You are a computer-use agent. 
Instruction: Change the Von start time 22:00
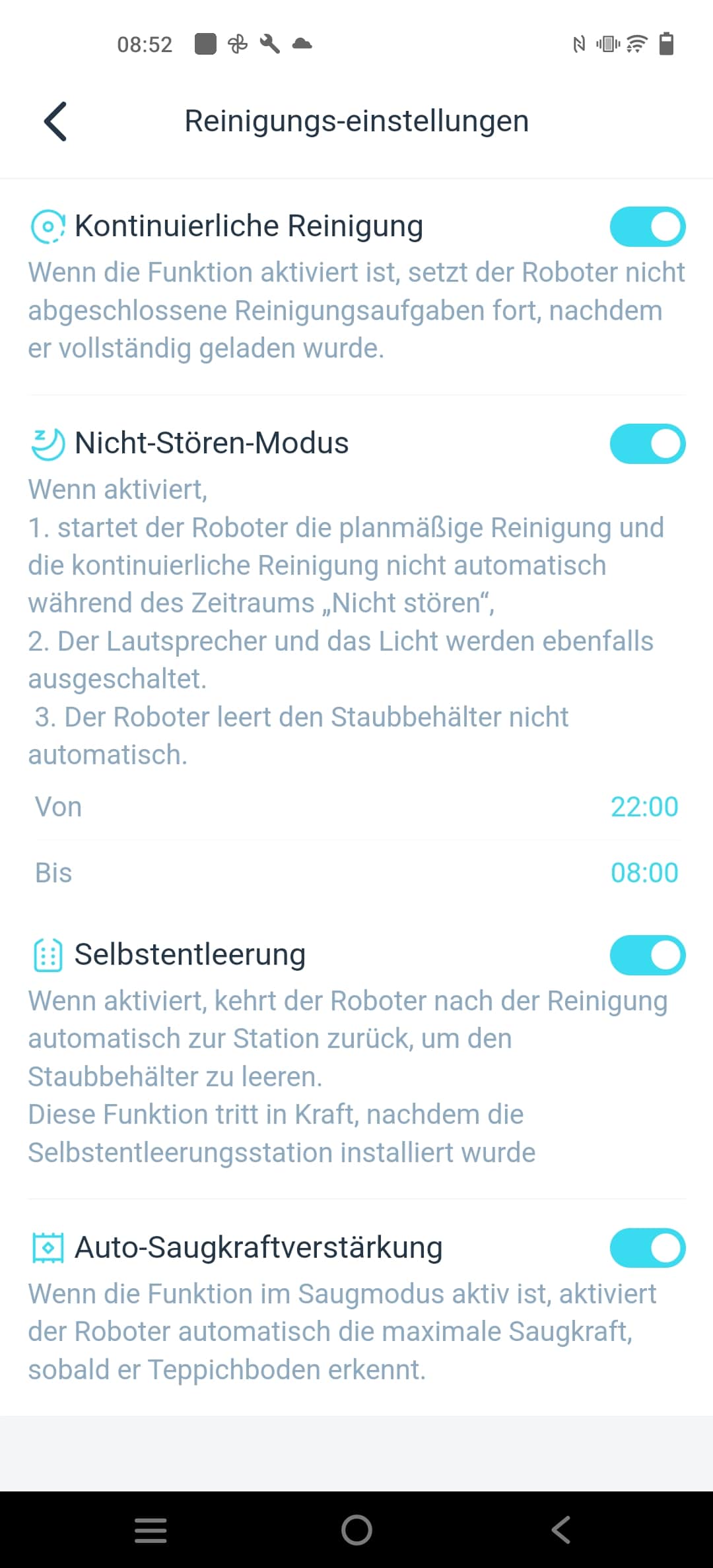point(356,806)
